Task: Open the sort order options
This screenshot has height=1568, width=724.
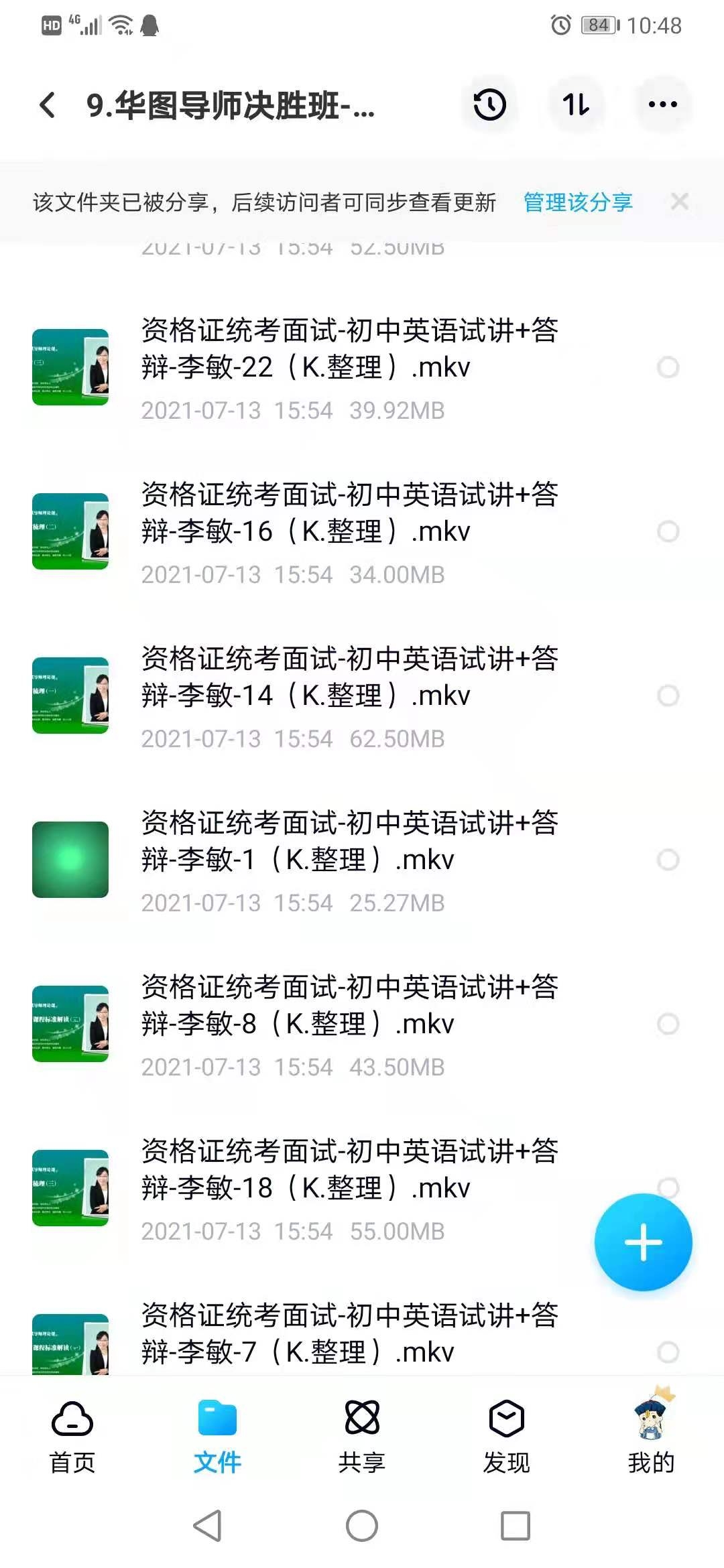Action: 576,105
